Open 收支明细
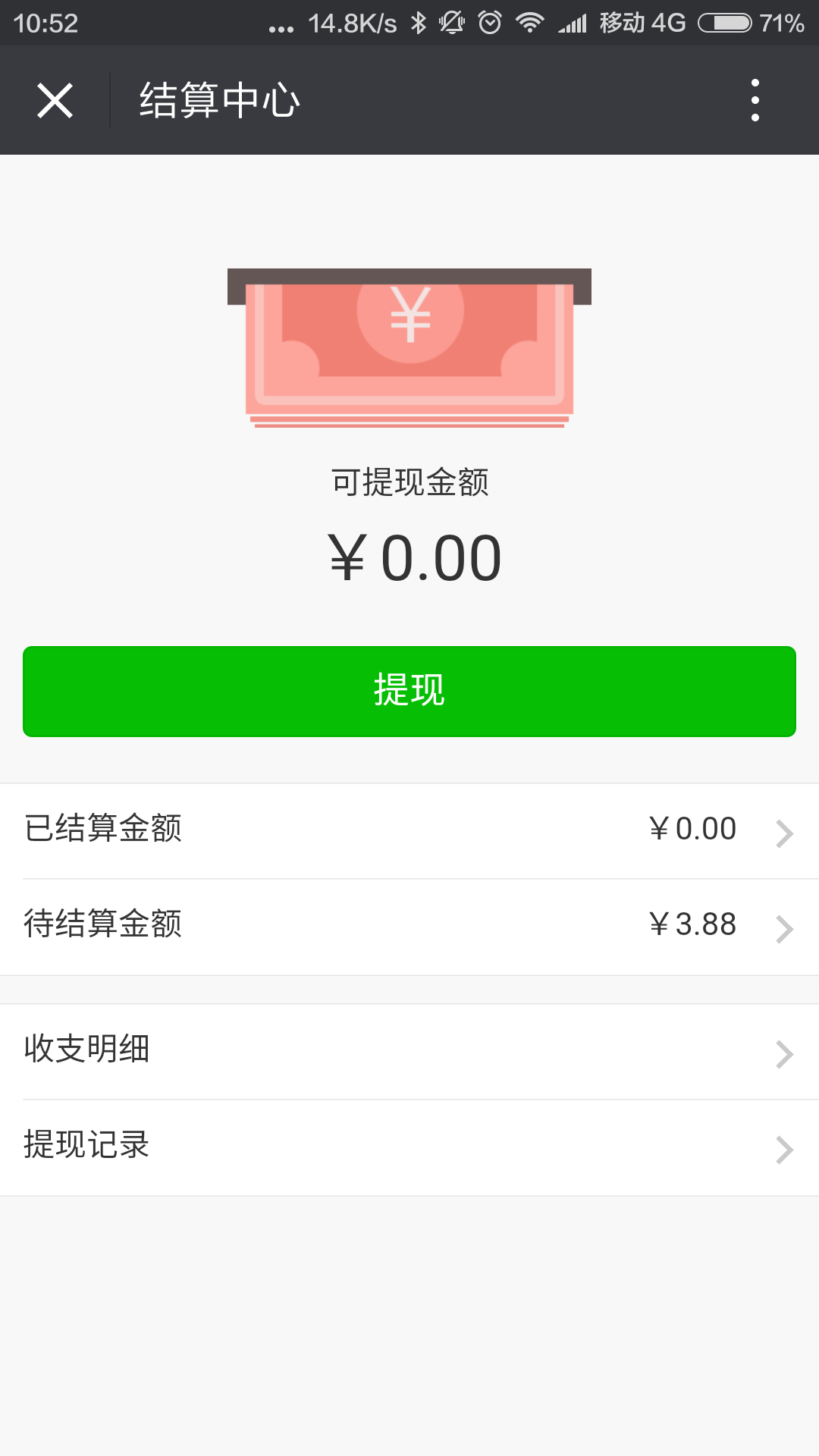Screen dimensions: 819x1456 tap(409, 1052)
